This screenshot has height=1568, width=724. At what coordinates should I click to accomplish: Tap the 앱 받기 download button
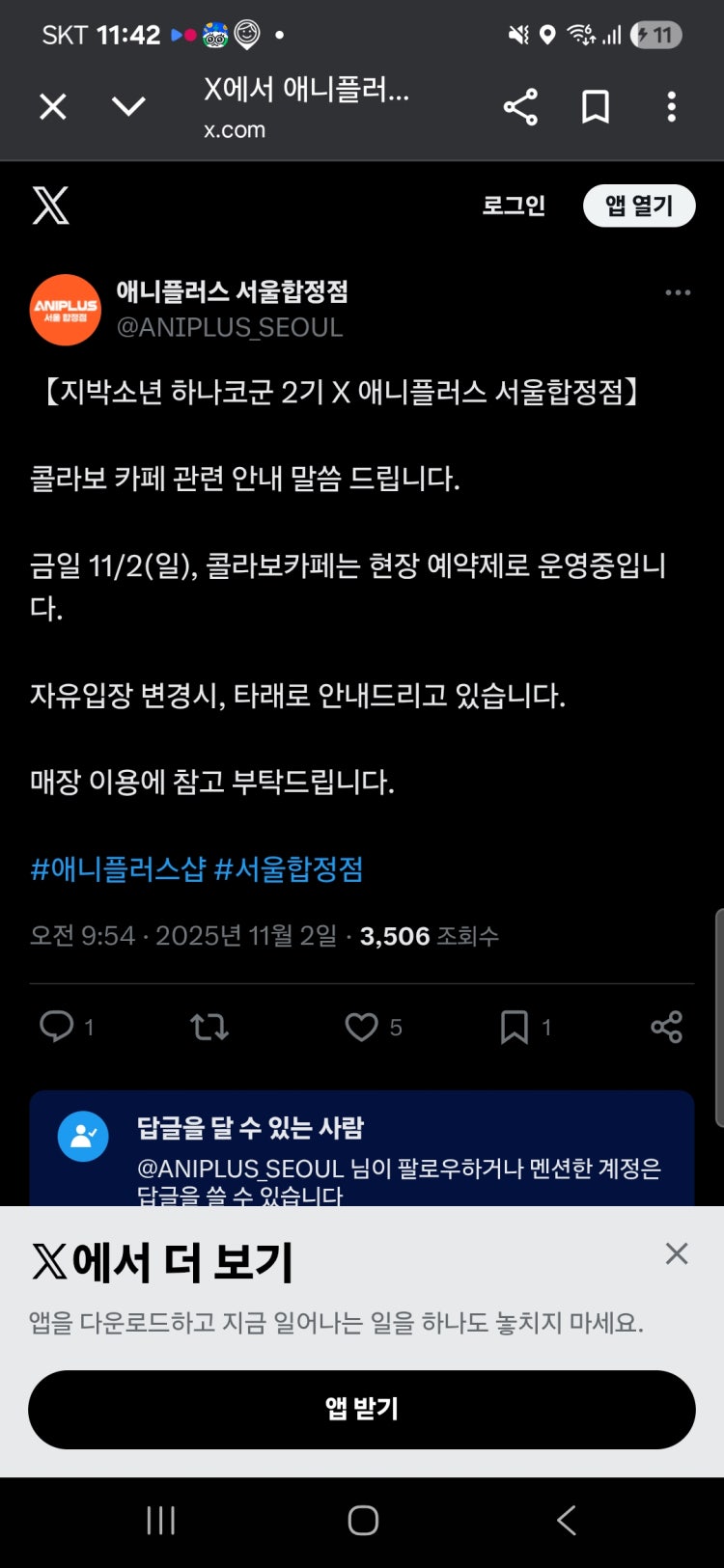click(x=362, y=1409)
